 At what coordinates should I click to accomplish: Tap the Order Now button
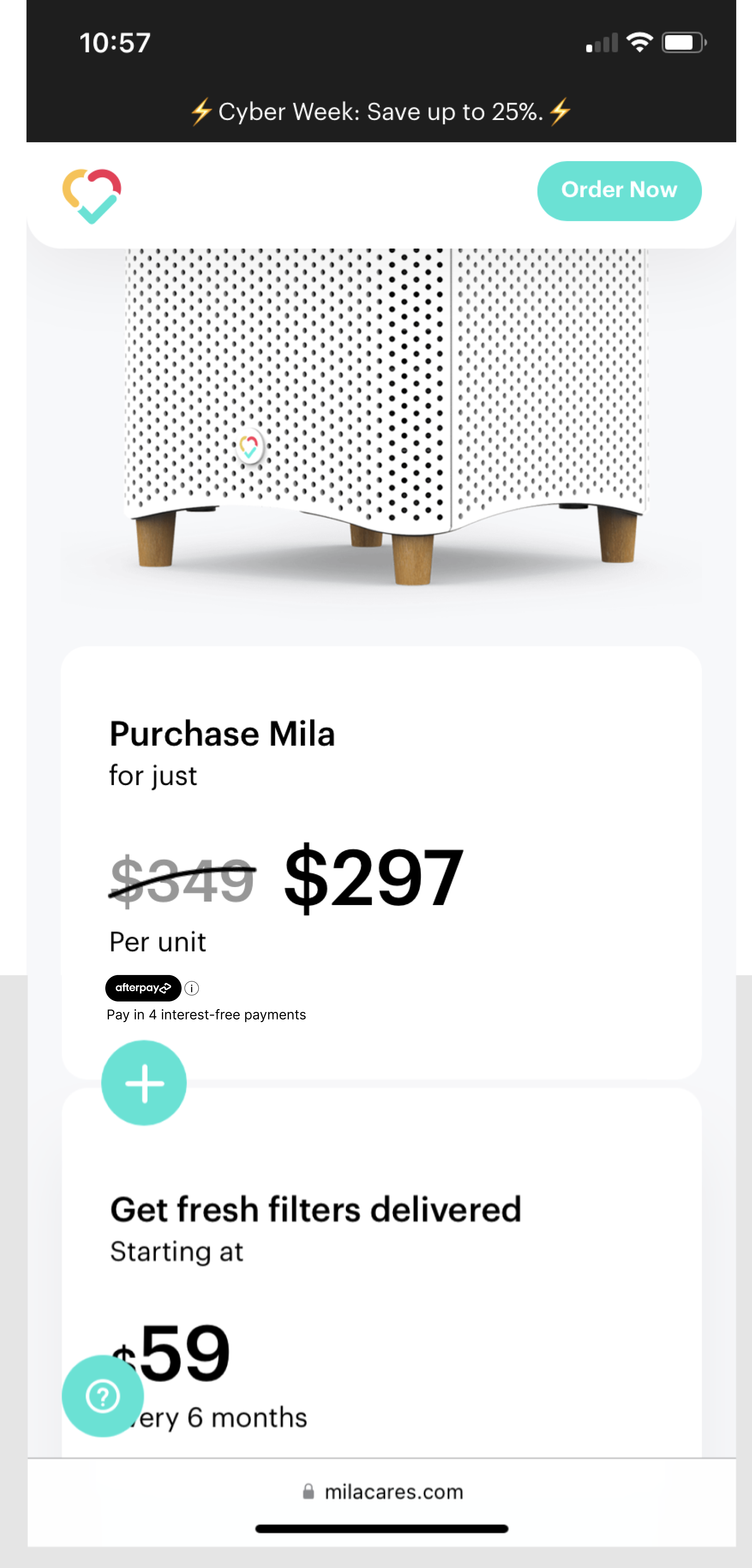[619, 191]
